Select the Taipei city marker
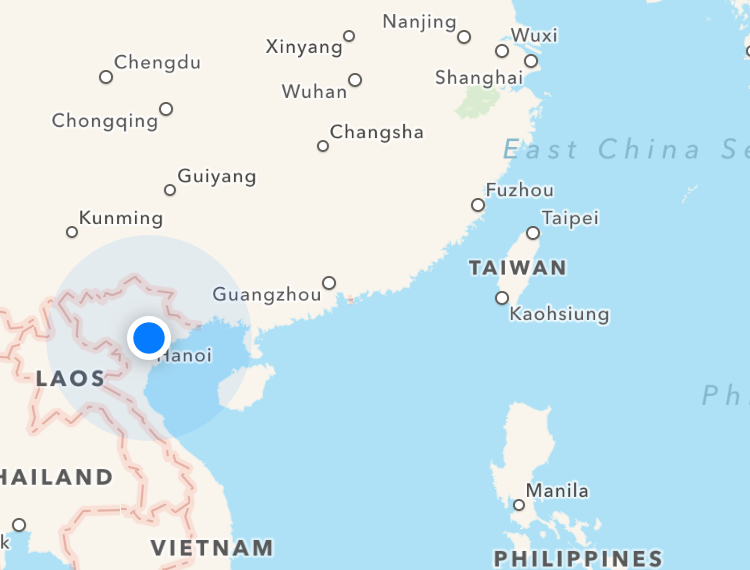This screenshot has height=570, width=750. click(x=533, y=233)
